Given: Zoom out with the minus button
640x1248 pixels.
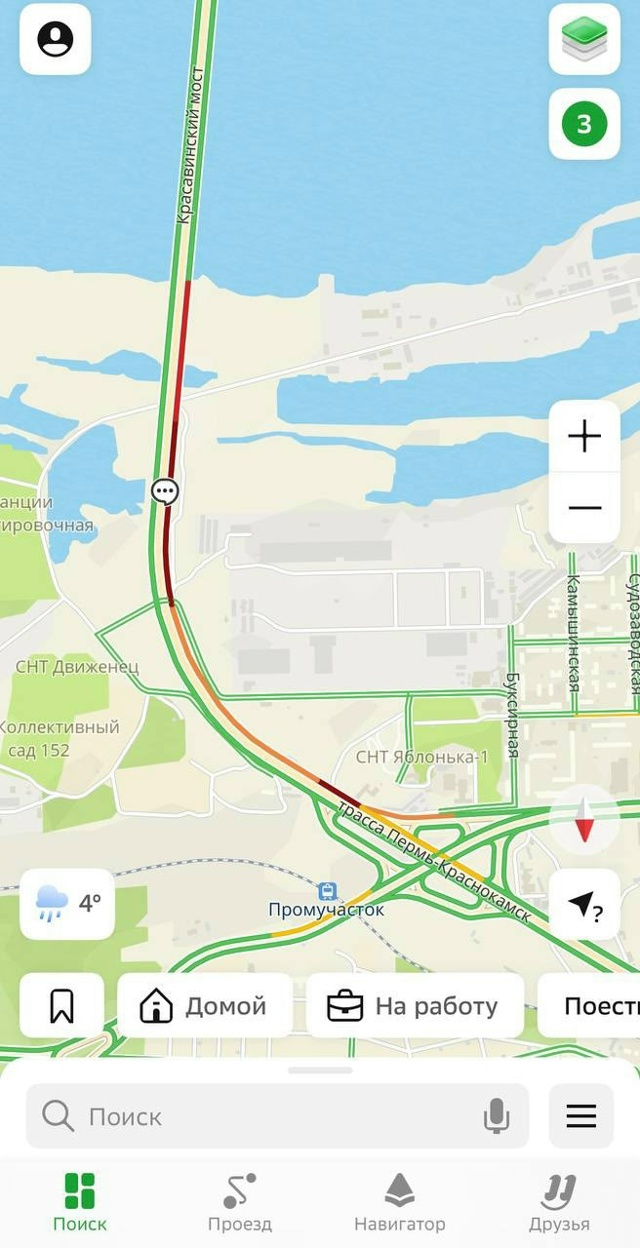Looking at the screenshot, I should (x=584, y=508).
